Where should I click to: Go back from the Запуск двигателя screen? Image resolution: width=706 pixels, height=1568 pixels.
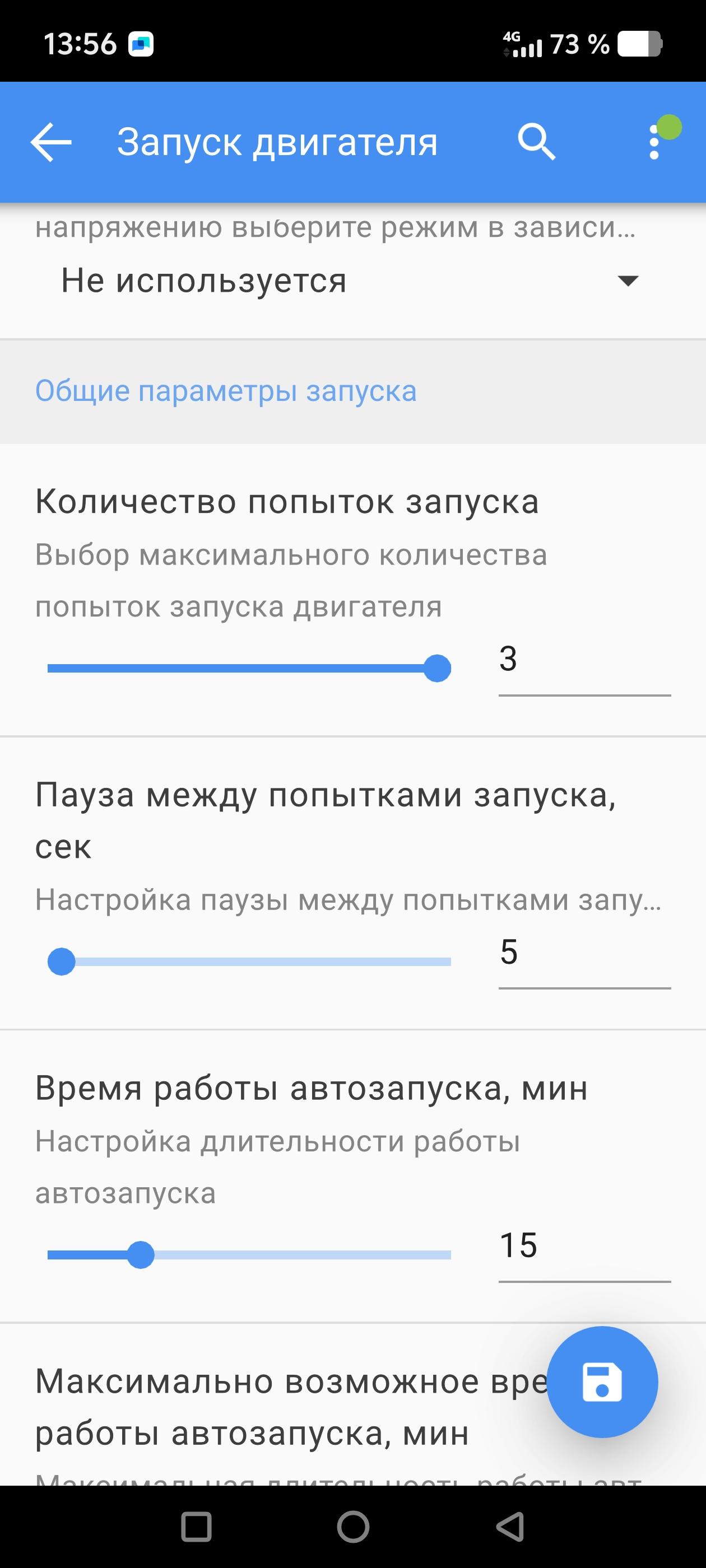51,142
